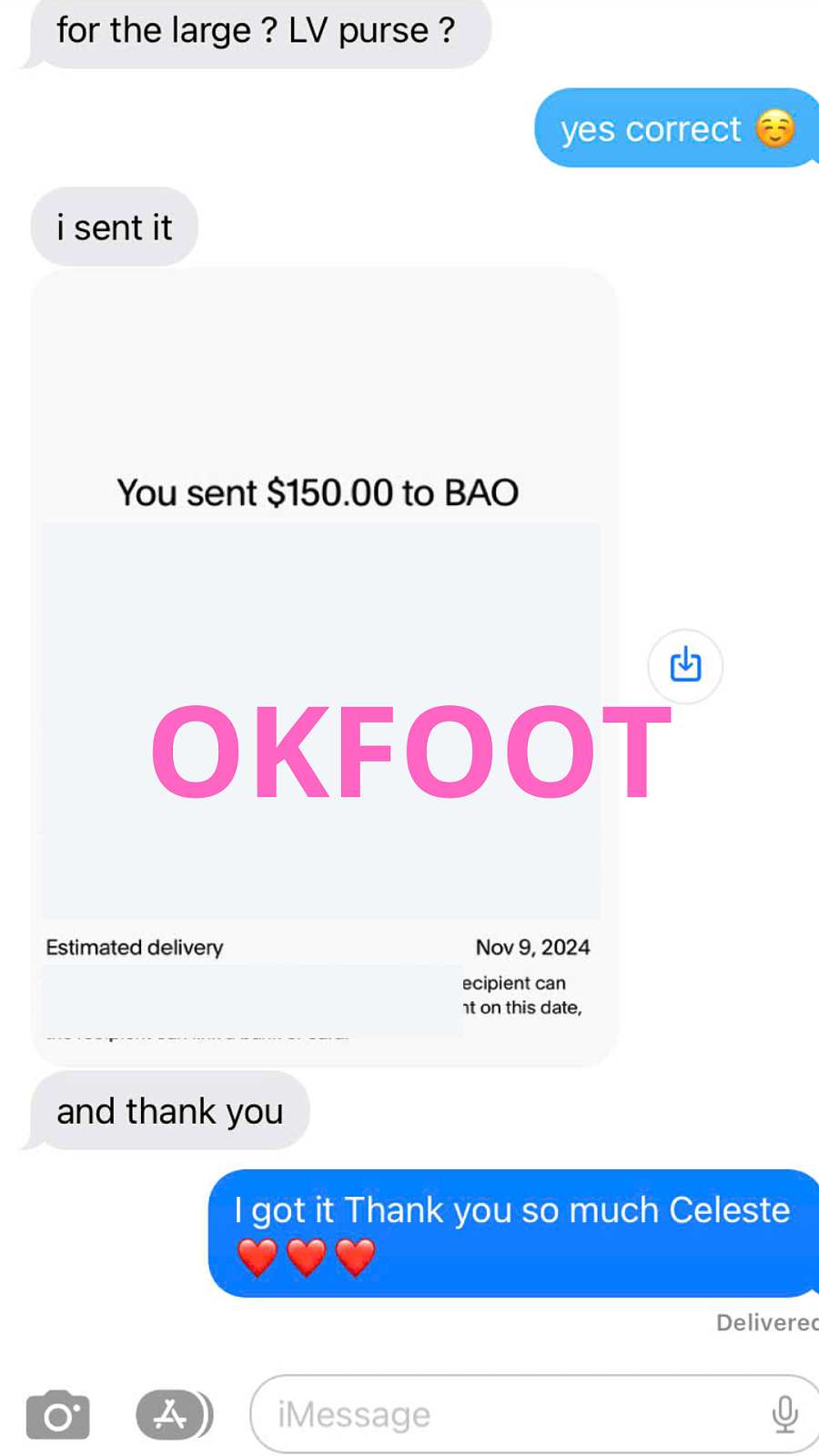819x1456 pixels.
Task: Save the received payment screenshot
Action: [x=685, y=666]
